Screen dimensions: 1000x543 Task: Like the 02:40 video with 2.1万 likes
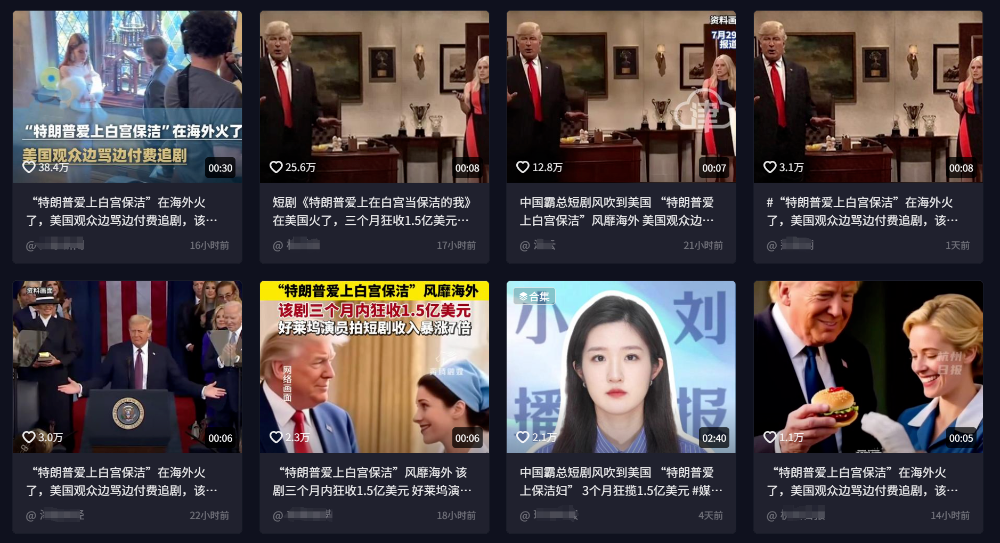click(523, 437)
